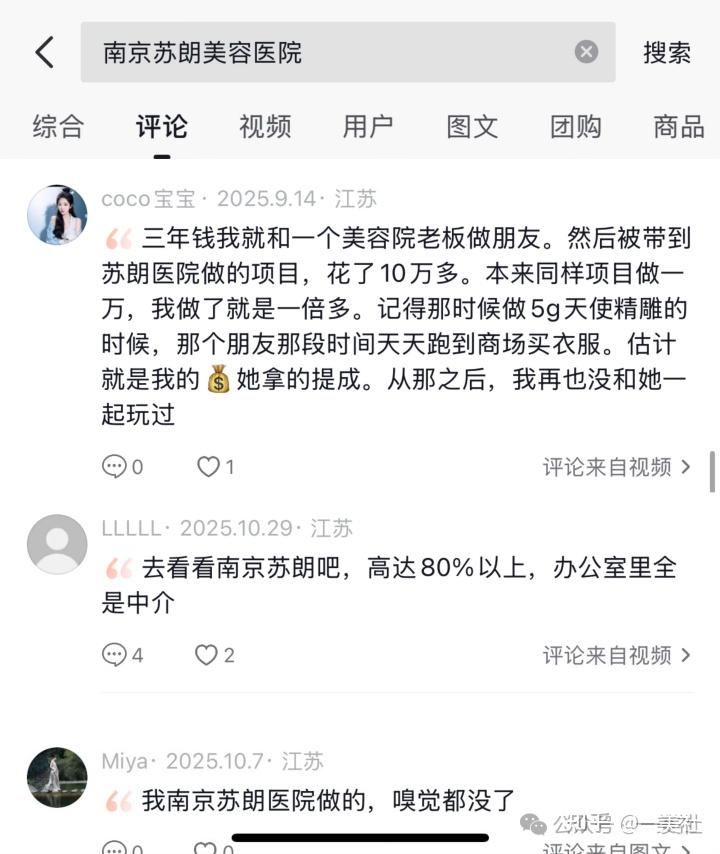Select the 团购 tab

coord(575,126)
